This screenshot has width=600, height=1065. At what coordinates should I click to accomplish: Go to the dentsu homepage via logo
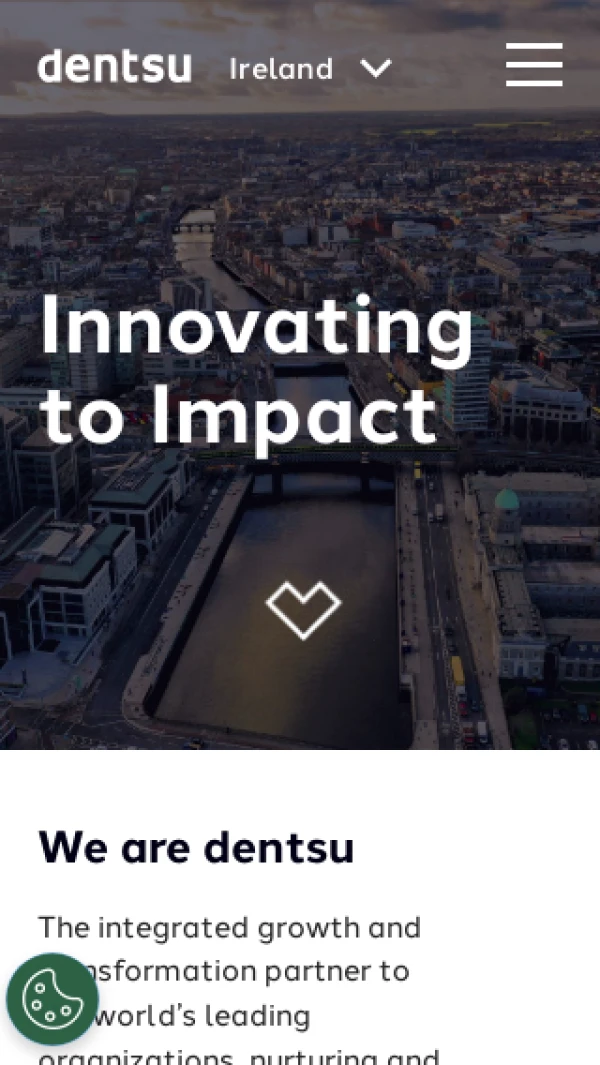click(114, 67)
